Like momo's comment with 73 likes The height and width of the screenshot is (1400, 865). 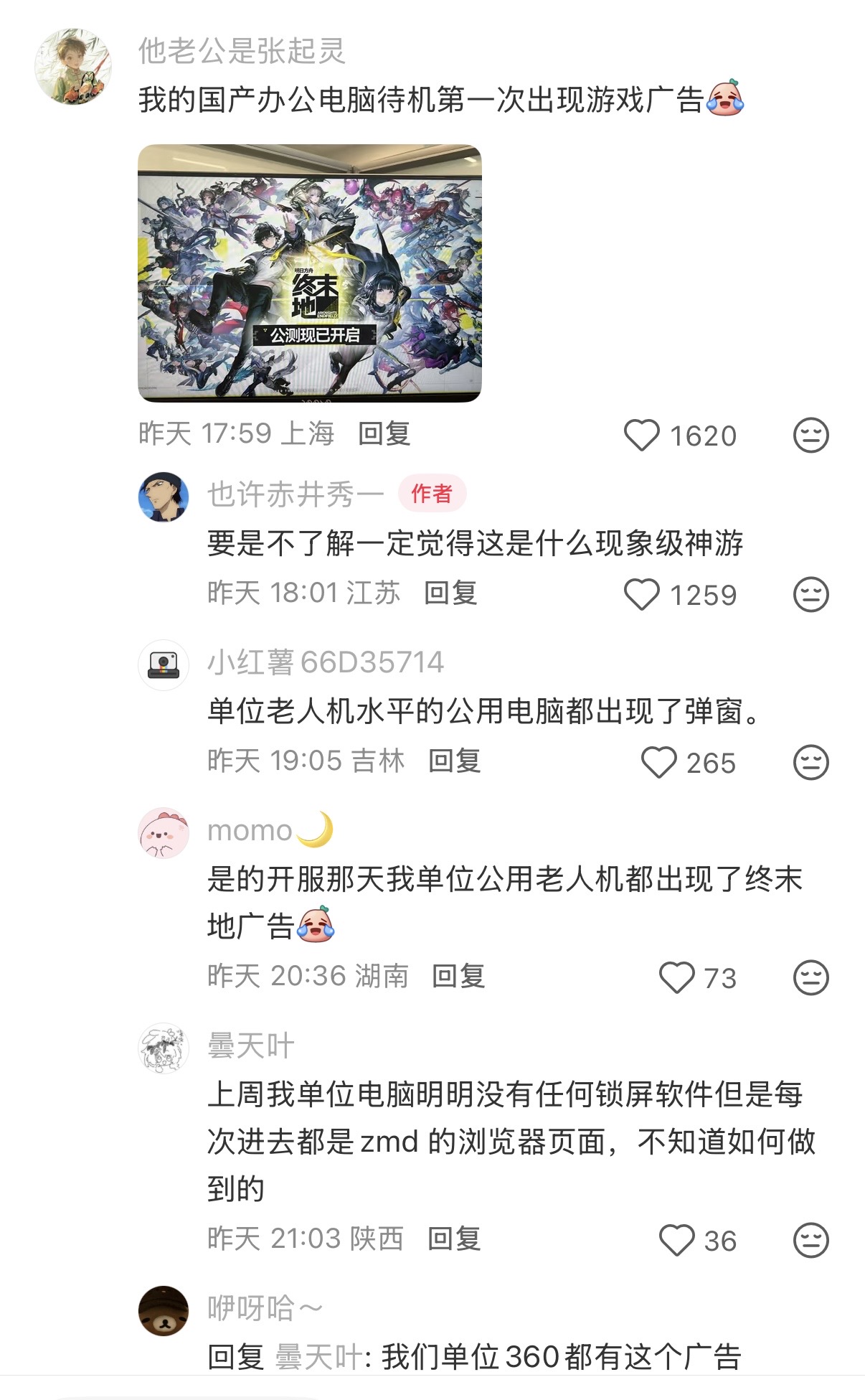pyautogui.click(x=676, y=977)
